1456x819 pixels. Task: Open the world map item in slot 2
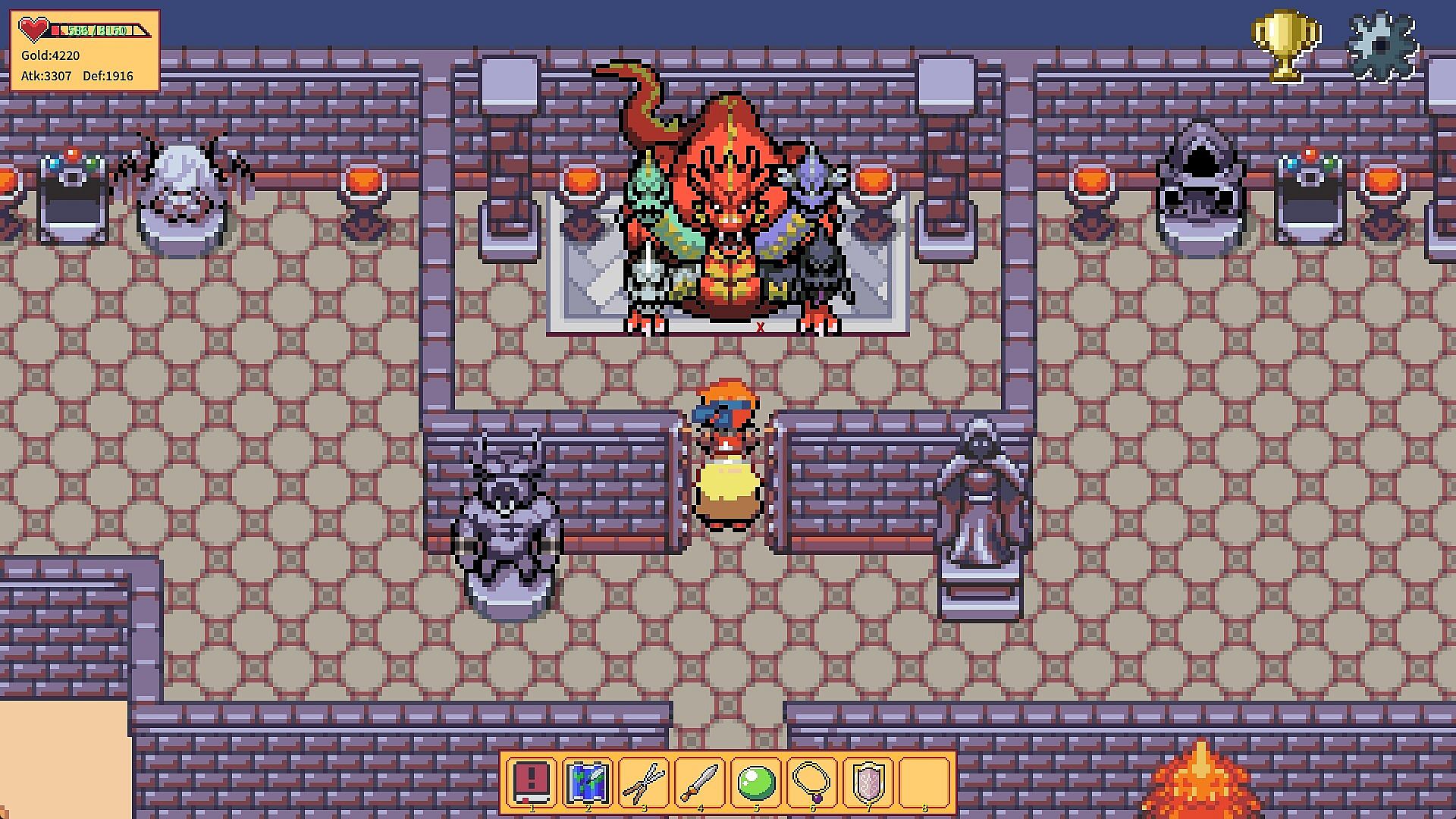click(588, 783)
